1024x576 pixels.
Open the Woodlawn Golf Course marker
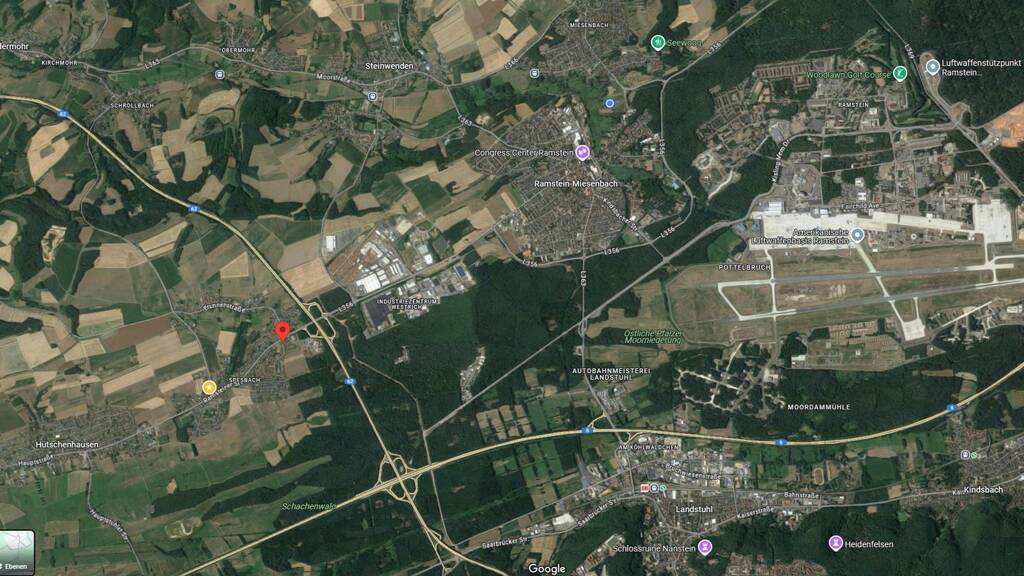coord(899,73)
